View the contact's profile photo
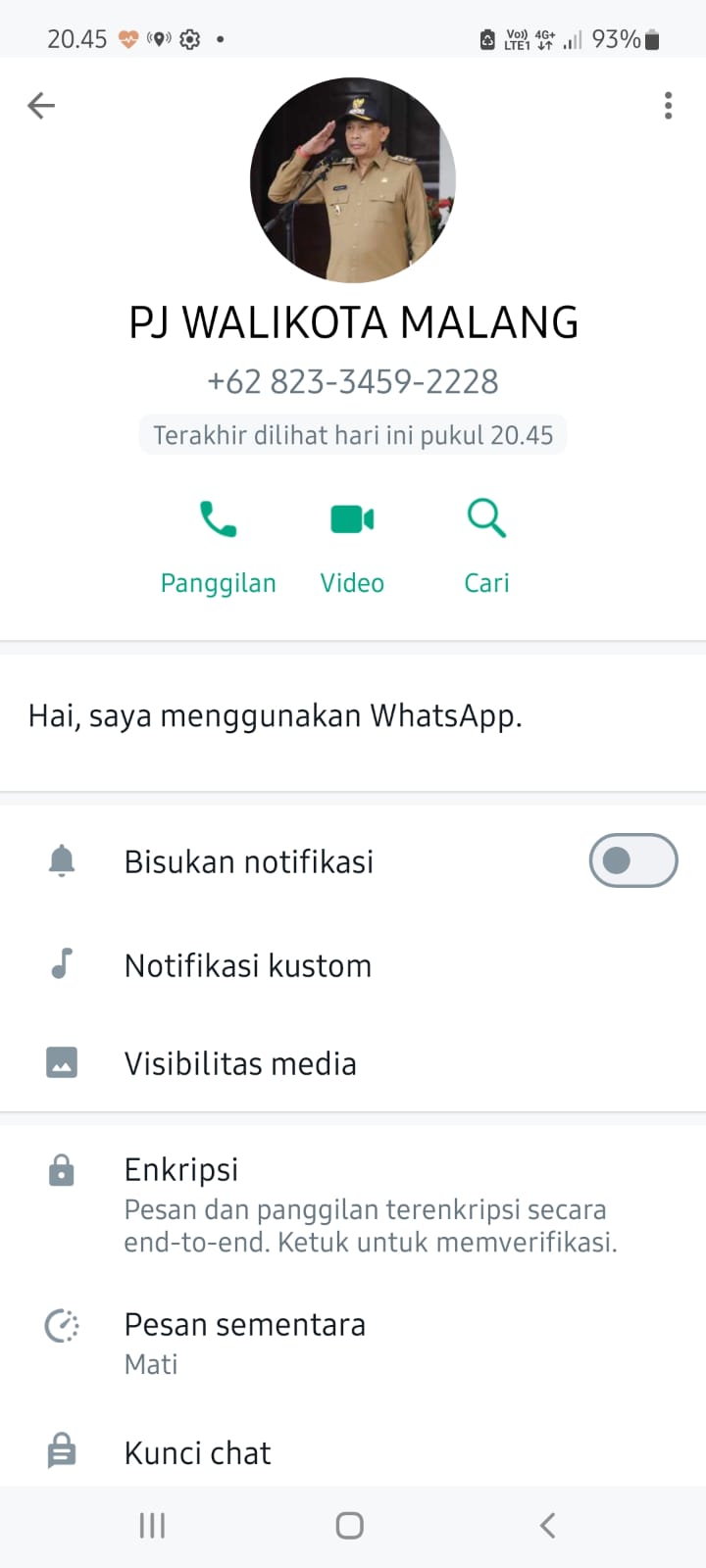The image size is (706, 1568). point(353,180)
